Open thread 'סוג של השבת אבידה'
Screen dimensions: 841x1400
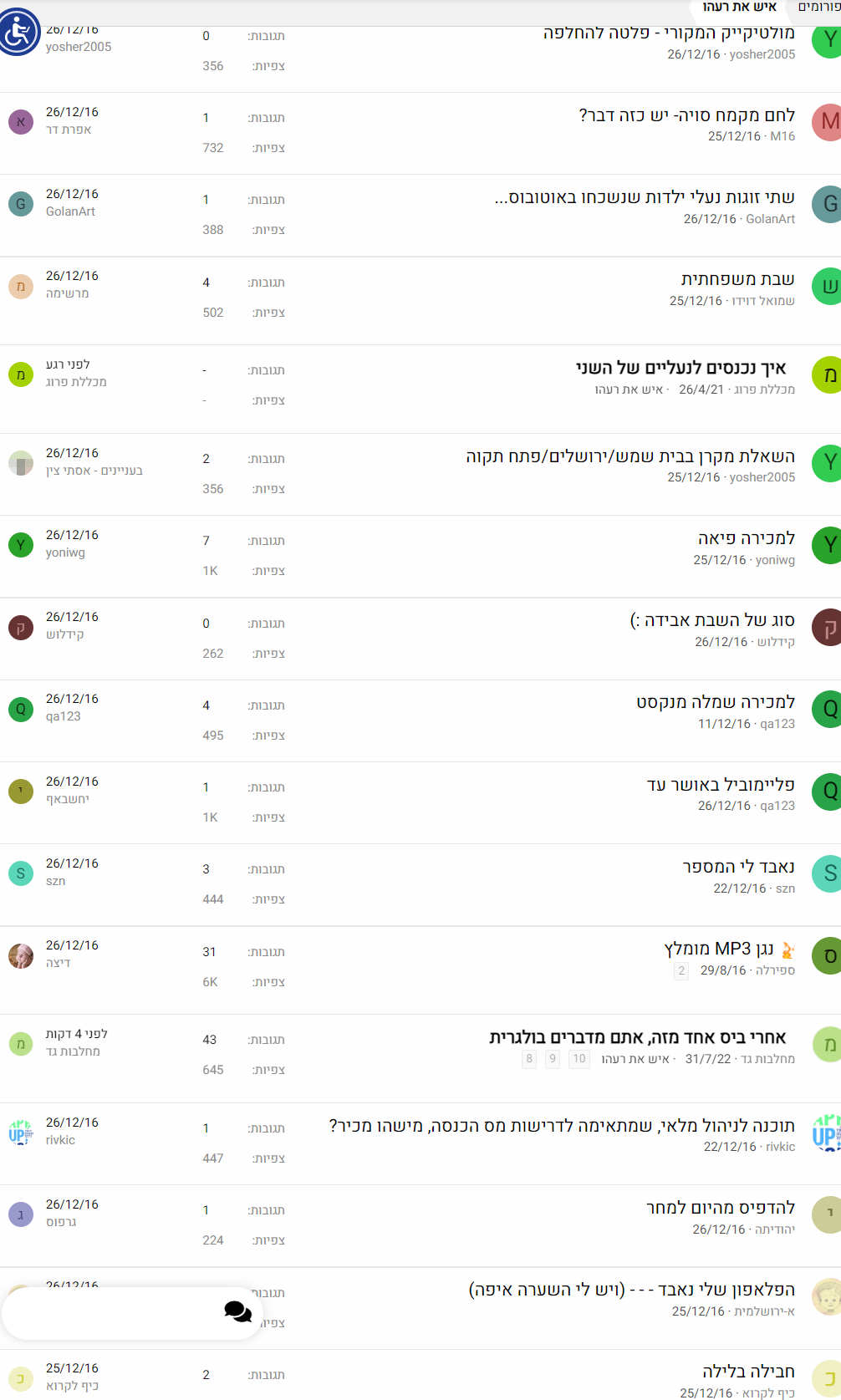711,620
